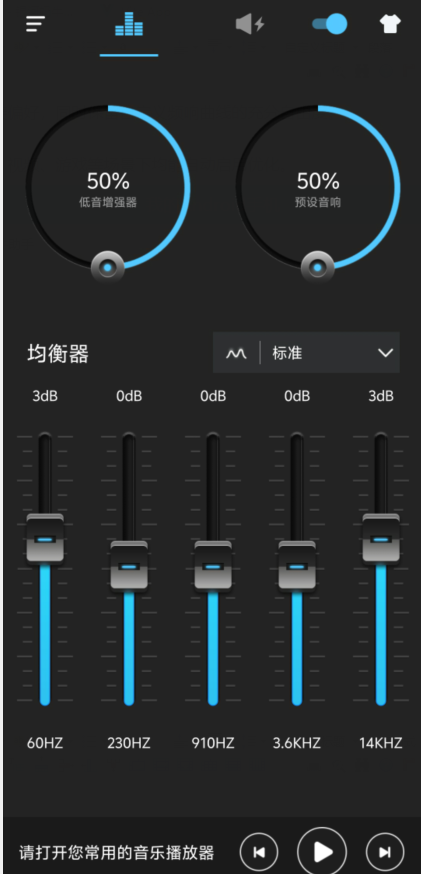421x874 pixels.
Task: Toggle the equalizer power switch
Action: pos(329,24)
